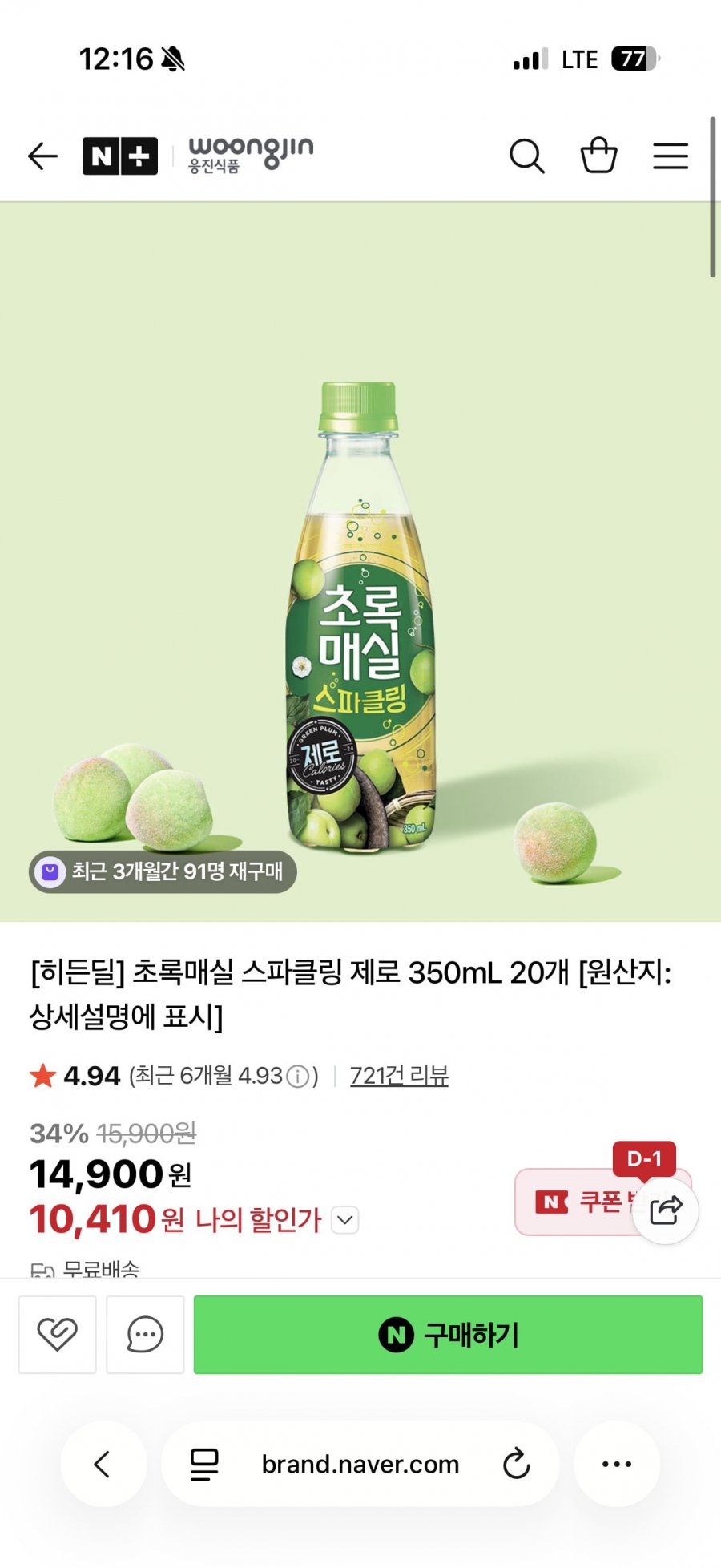Open the hamburger menu
The height and width of the screenshot is (1568, 721).
pos(670,156)
